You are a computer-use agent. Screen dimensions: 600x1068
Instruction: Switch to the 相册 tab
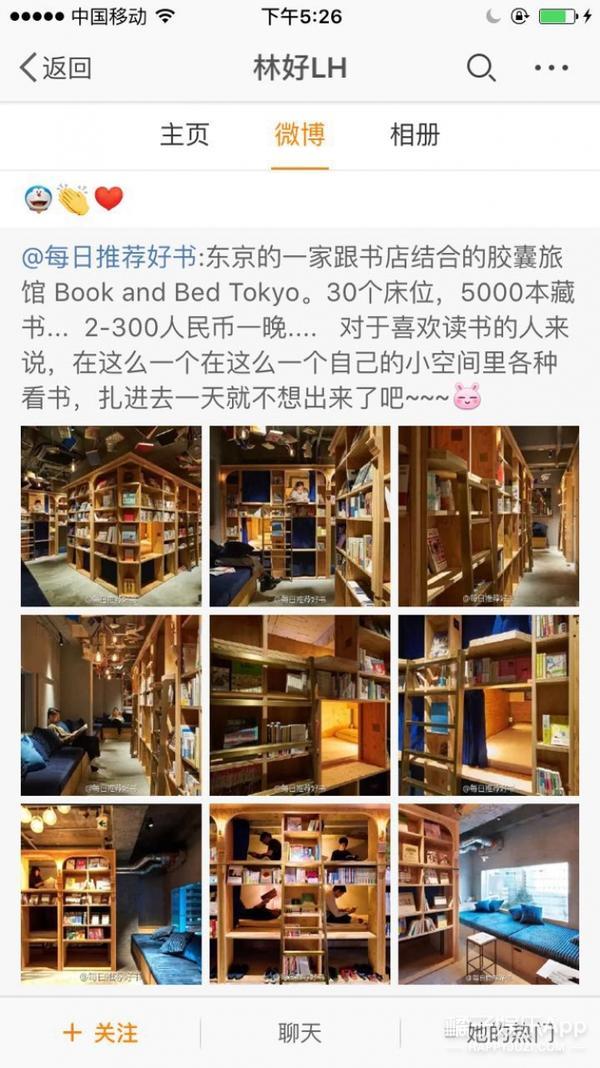tap(414, 135)
